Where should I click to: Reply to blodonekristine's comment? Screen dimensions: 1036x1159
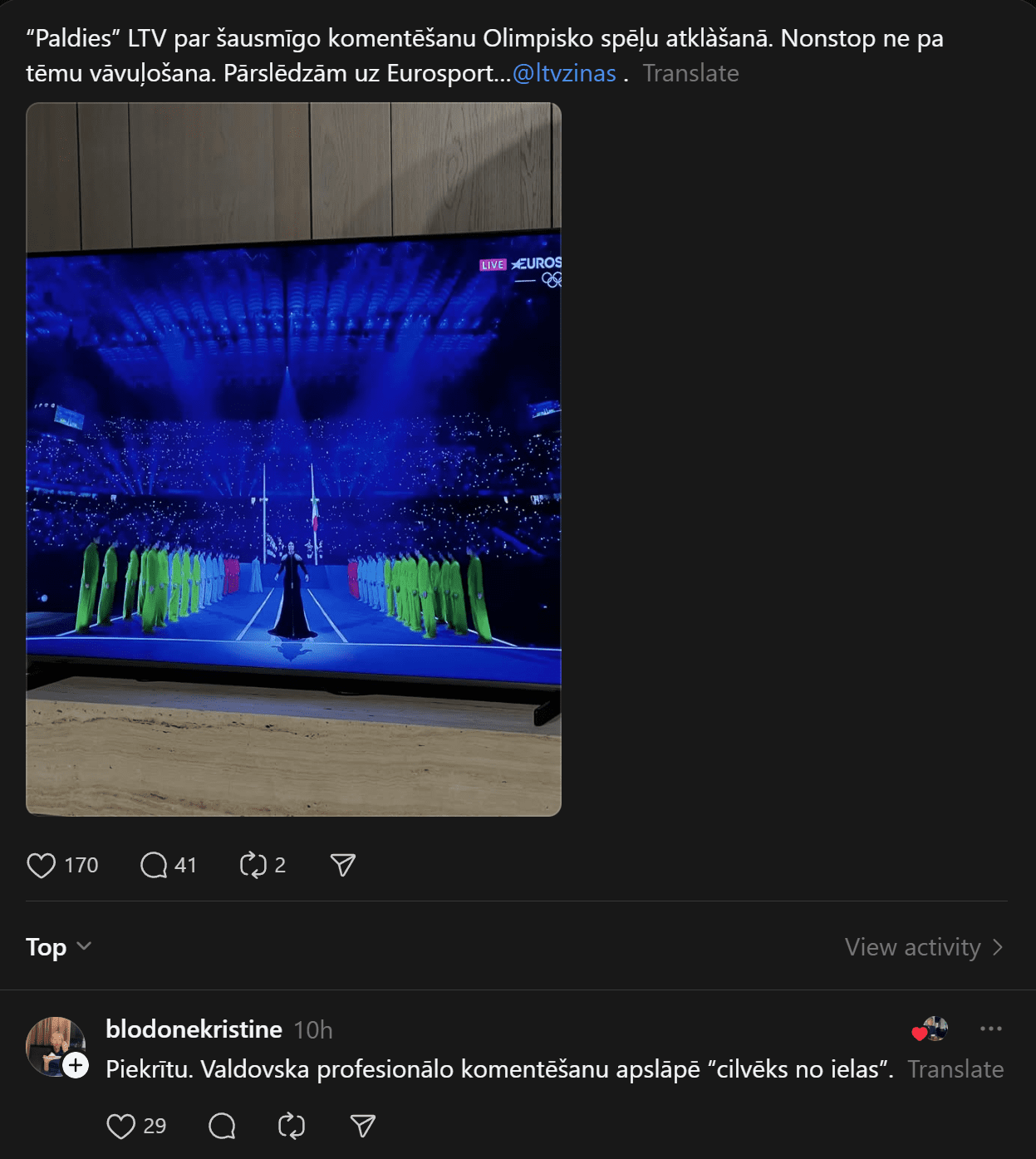pyautogui.click(x=222, y=1126)
